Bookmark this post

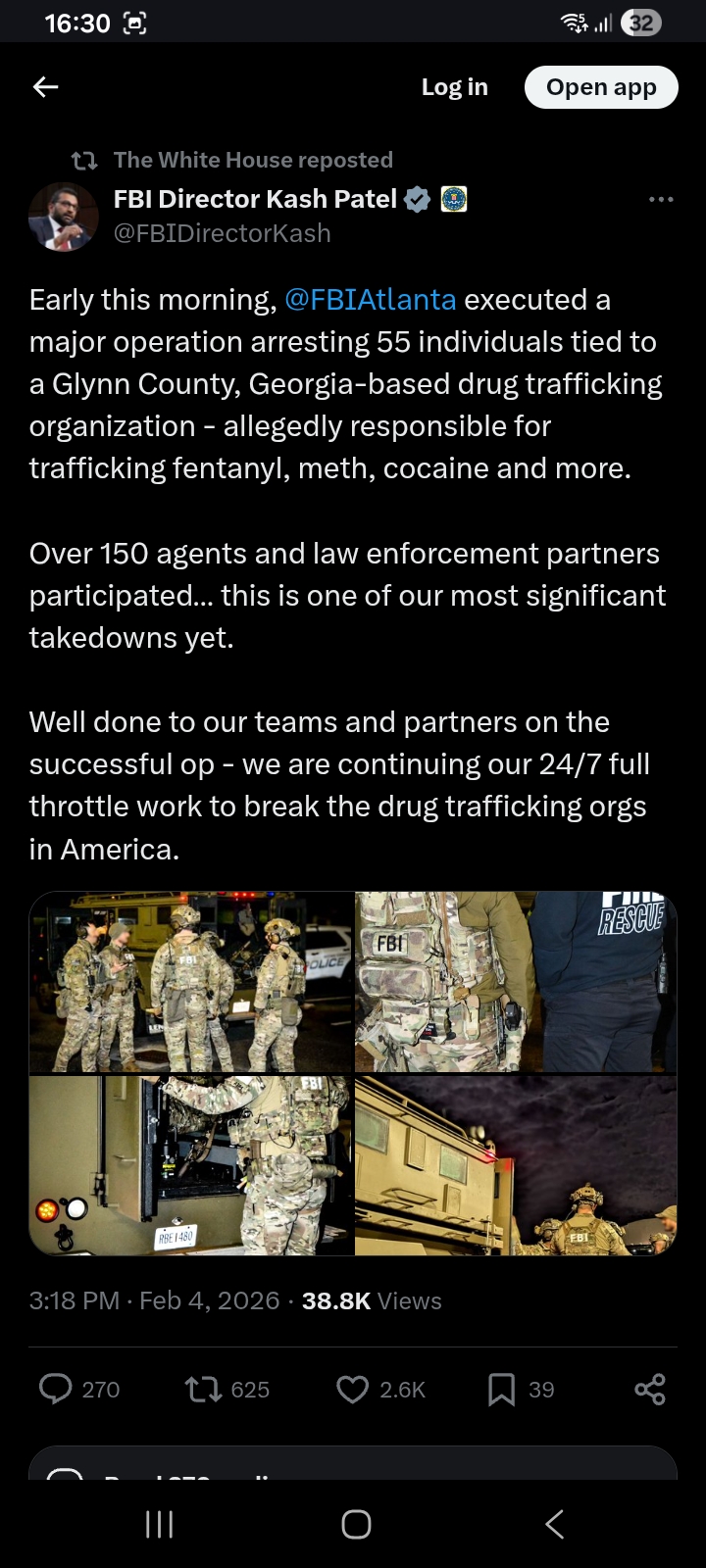coord(501,1389)
